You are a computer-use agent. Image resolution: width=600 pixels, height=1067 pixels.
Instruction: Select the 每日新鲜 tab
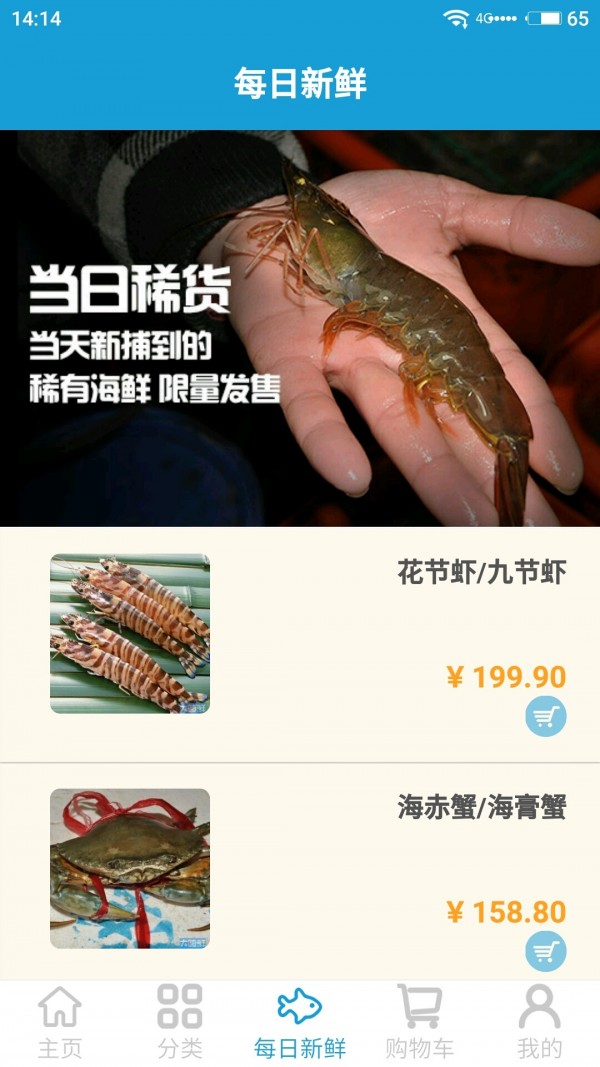(x=300, y=1022)
